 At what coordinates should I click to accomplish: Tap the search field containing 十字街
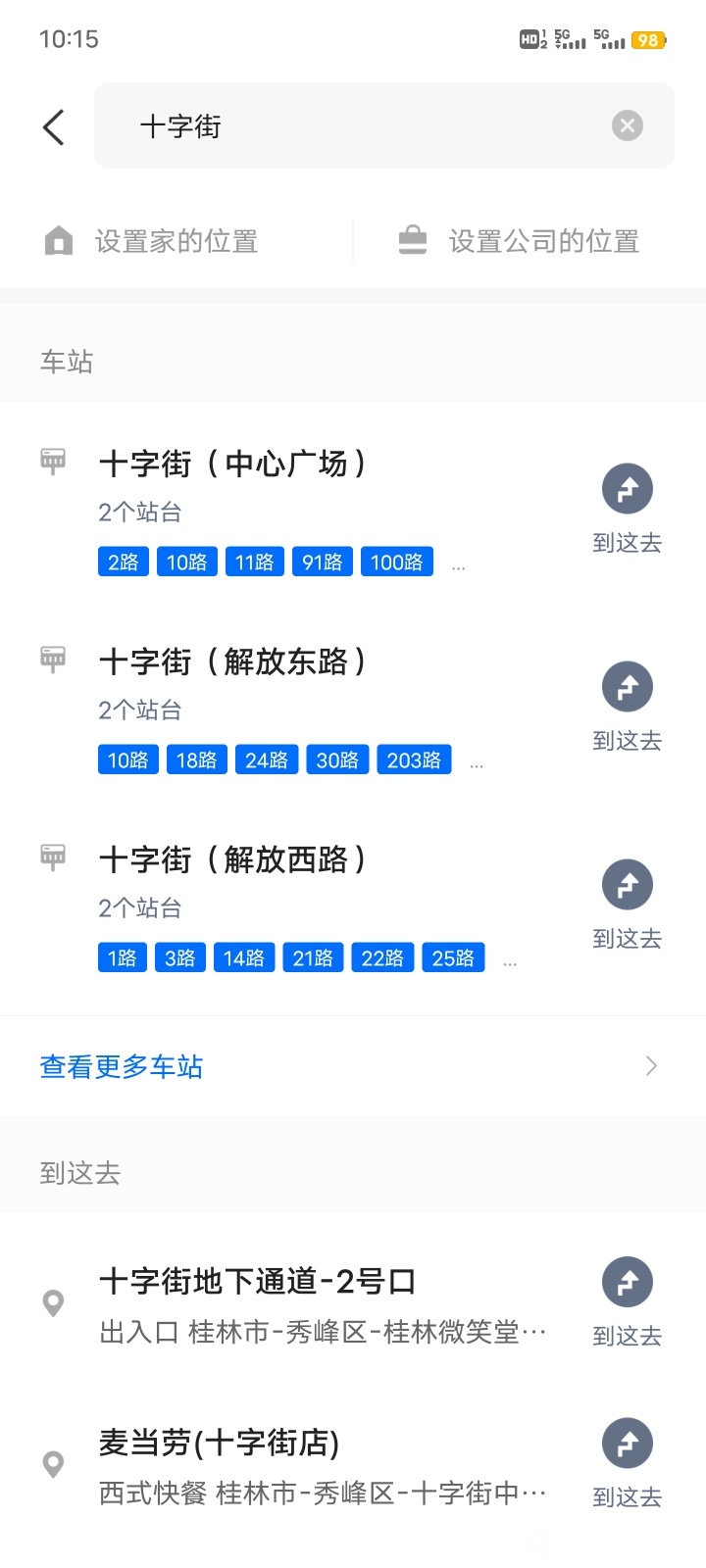tap(353, 126)
